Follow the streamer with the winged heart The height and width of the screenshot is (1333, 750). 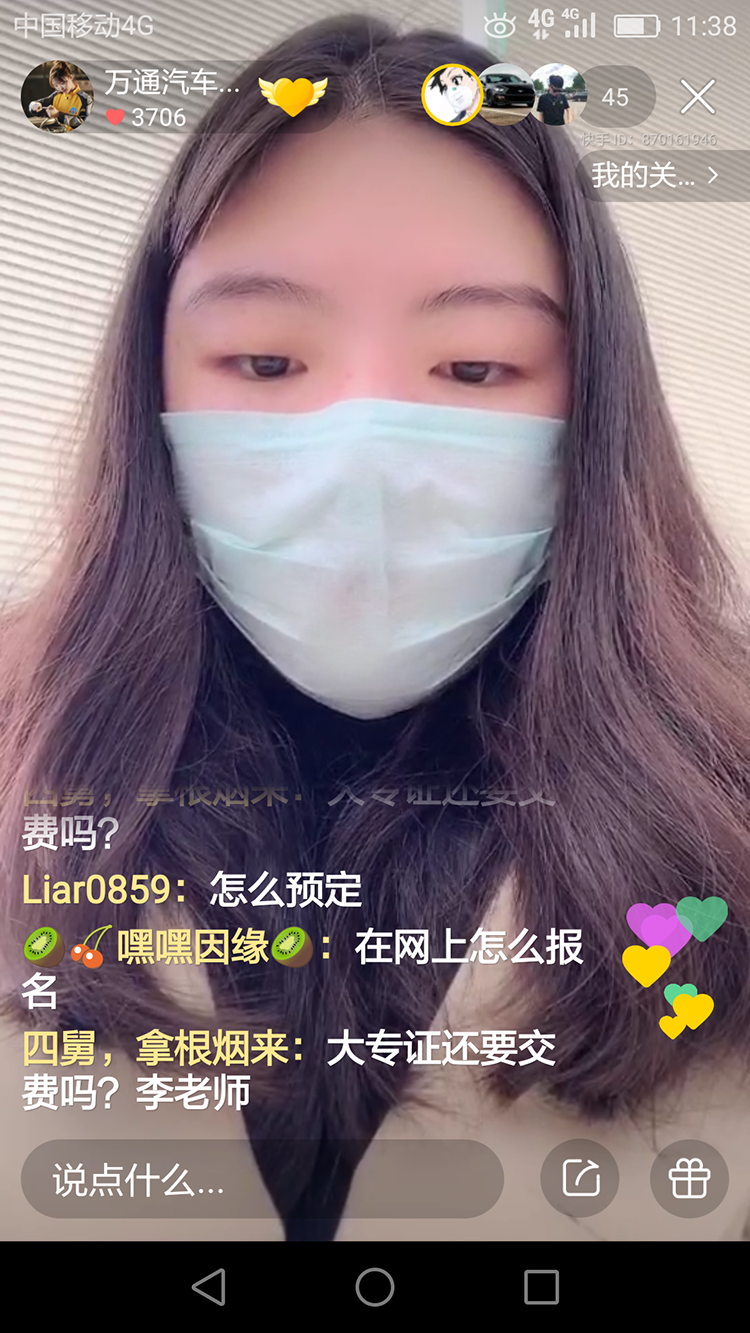293,96
